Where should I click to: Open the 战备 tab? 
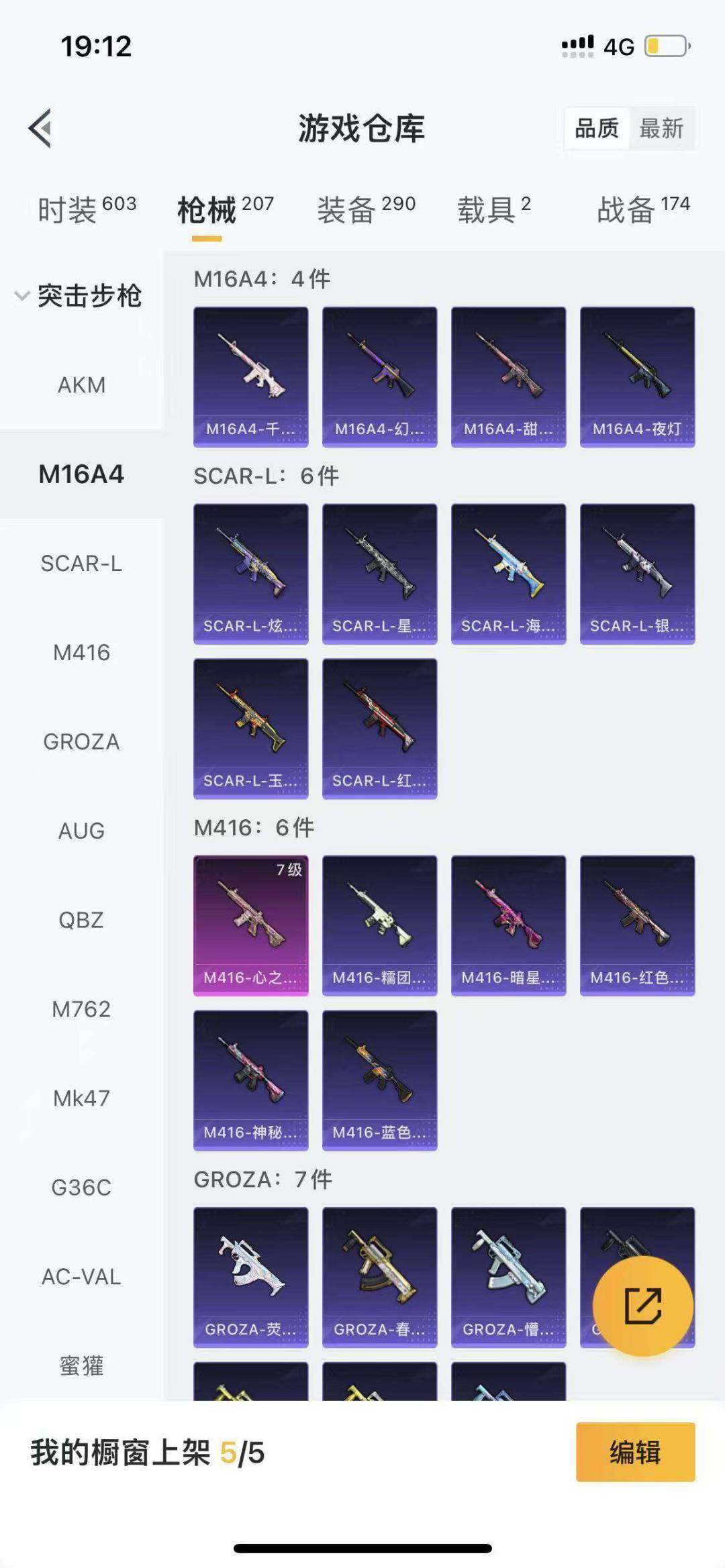643,209
